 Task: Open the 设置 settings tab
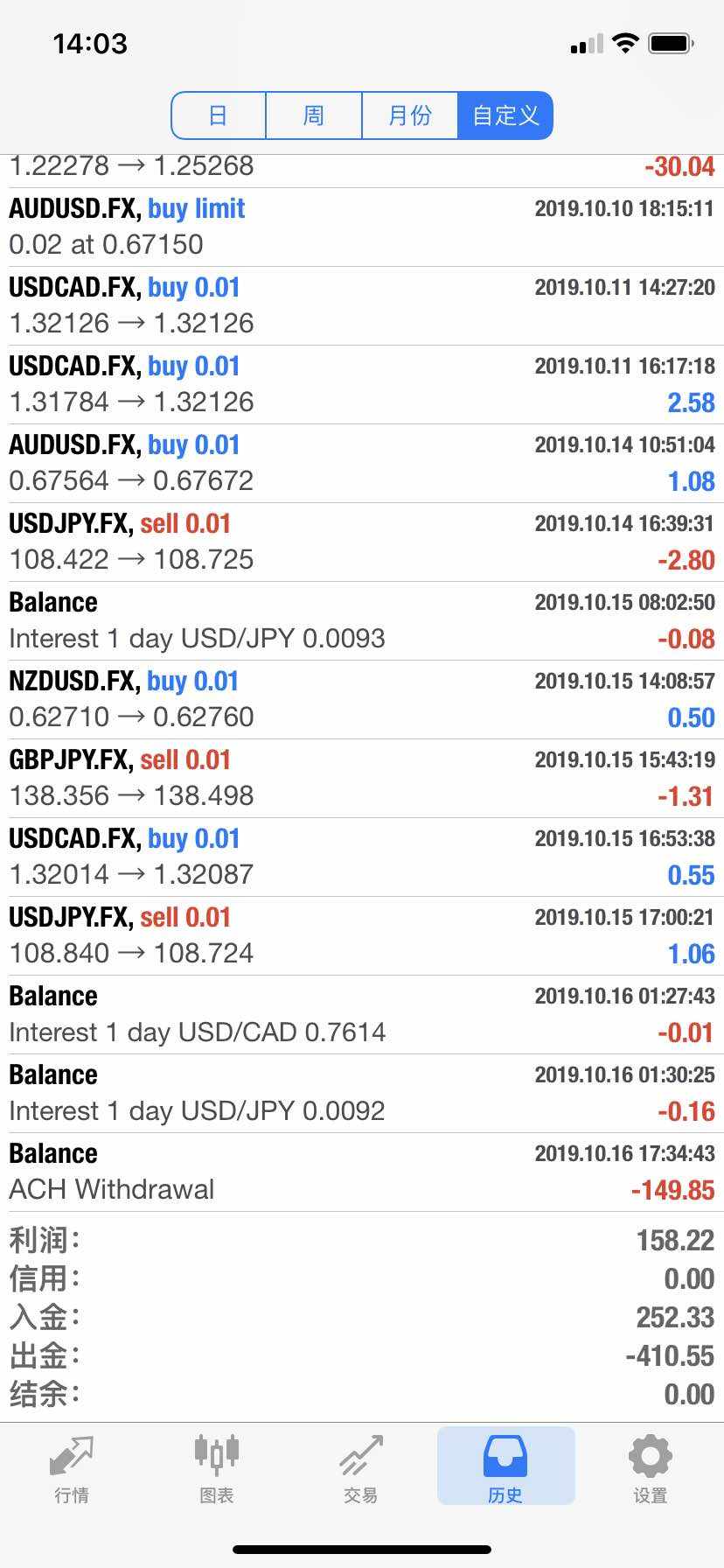[650, 1470]
